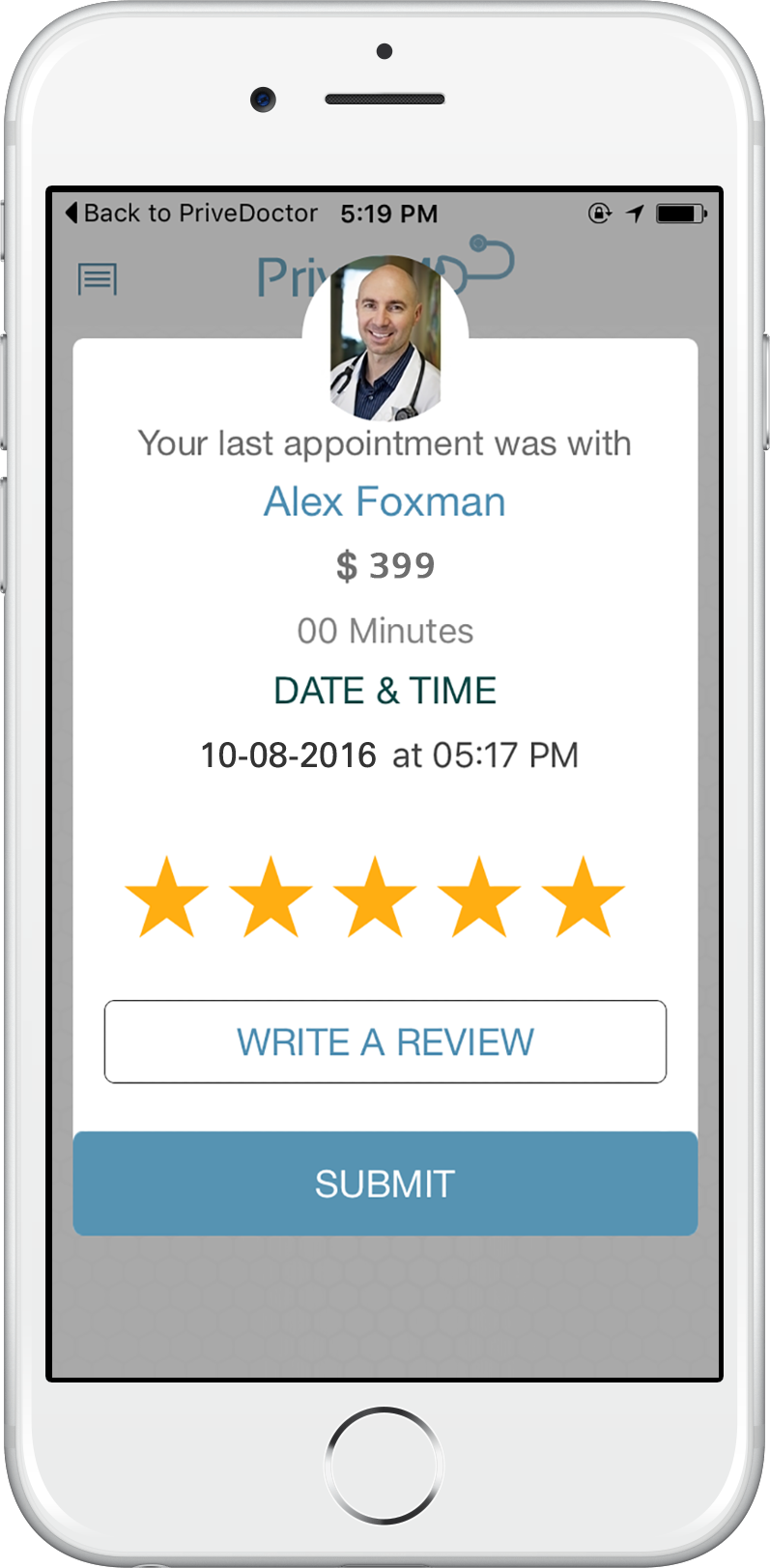The image size is (770, 1568).
Task: Set rating to three stars
Action: (x=375, y=898)
